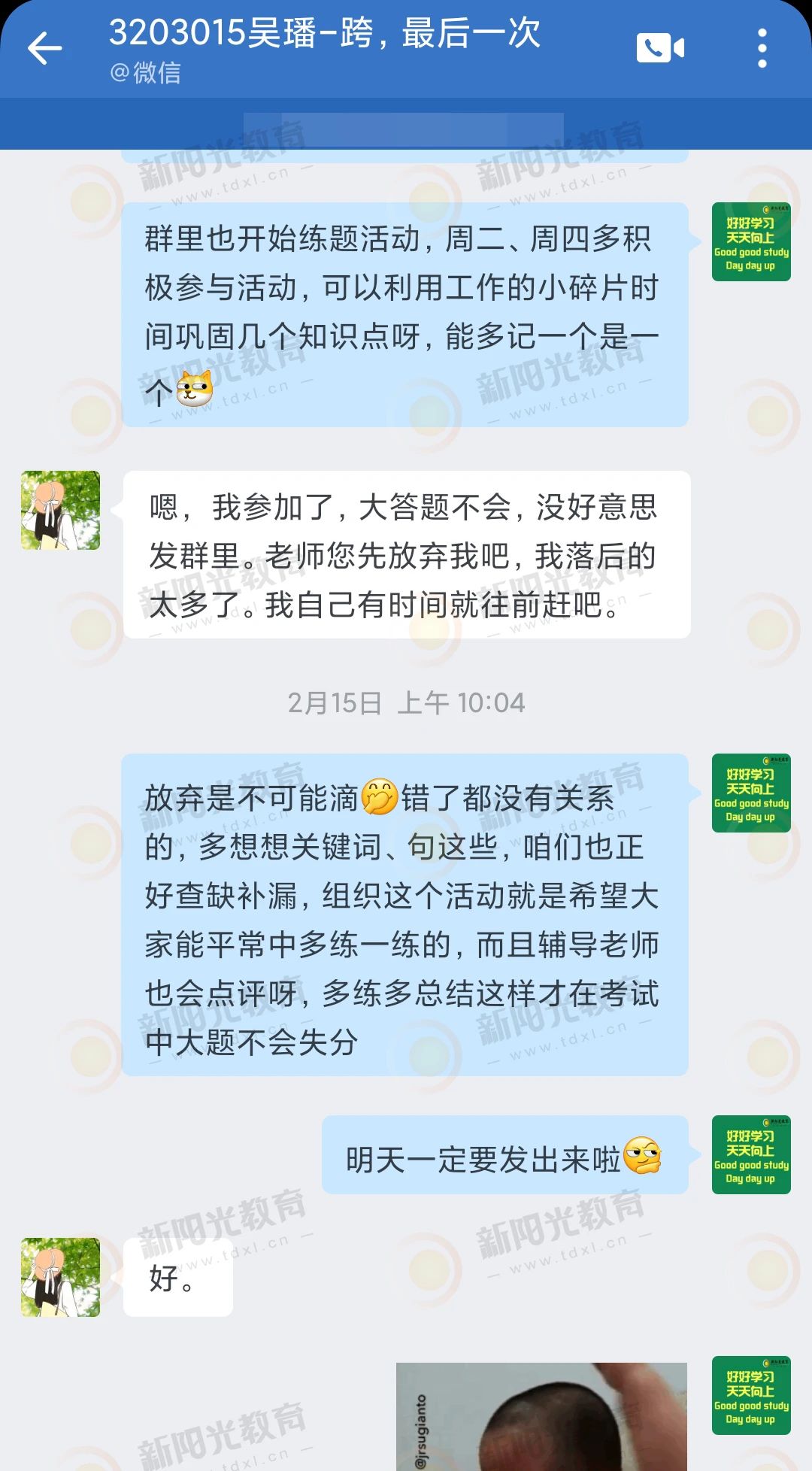Start a call with the phone icon
Screen dimensions: 812x1471
point(660,49)
